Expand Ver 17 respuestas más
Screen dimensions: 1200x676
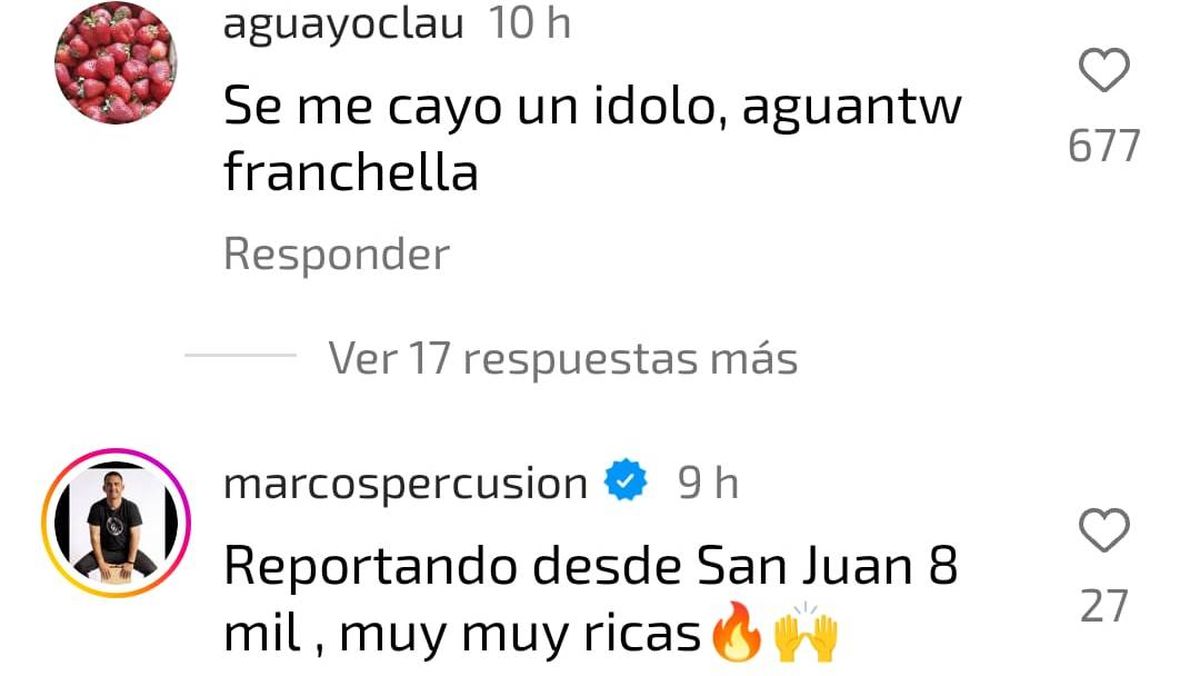point(562,358)
